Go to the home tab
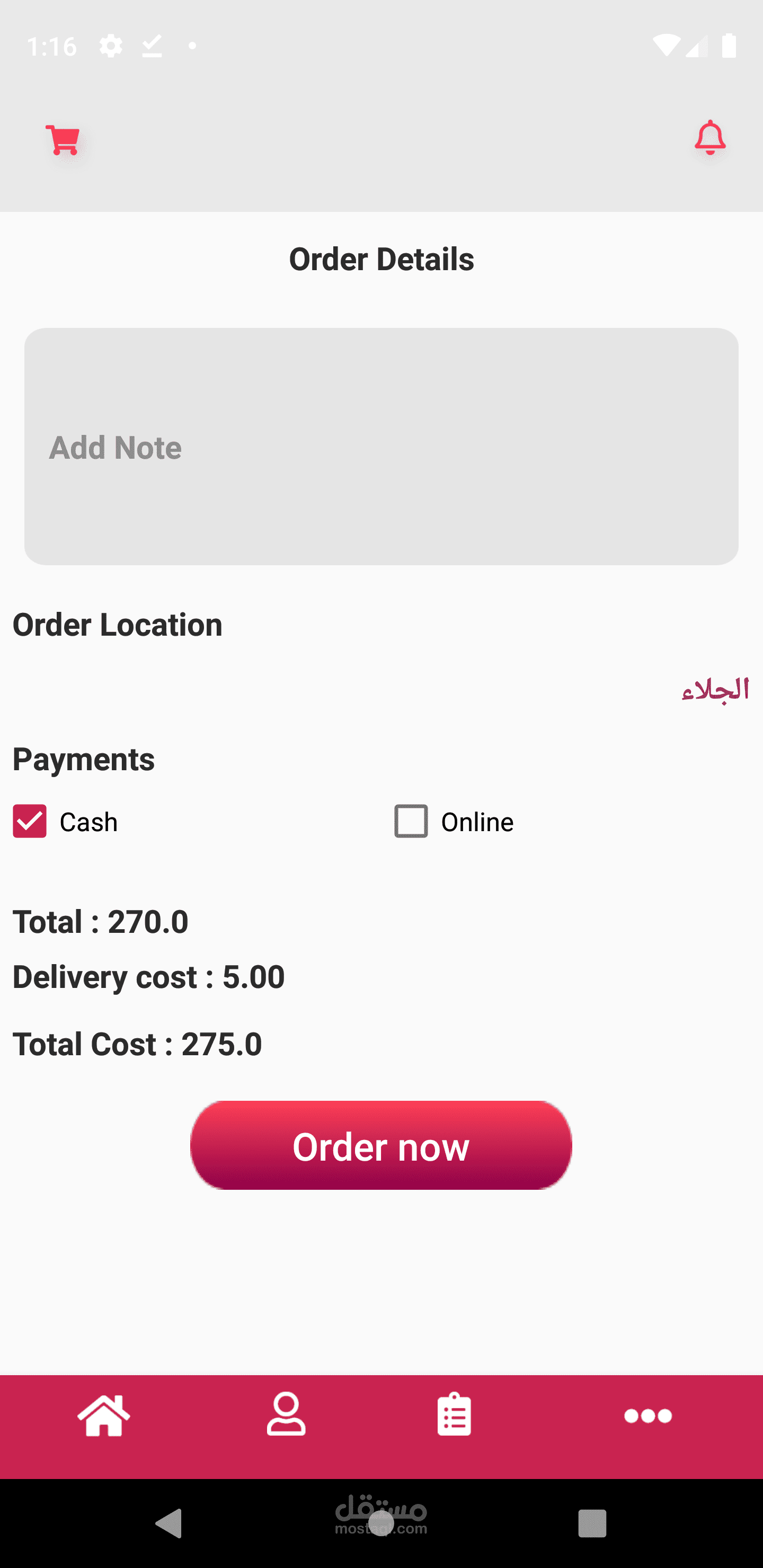The height and width of the screenshot is (1568, 763). click(x=103, y=1416)
